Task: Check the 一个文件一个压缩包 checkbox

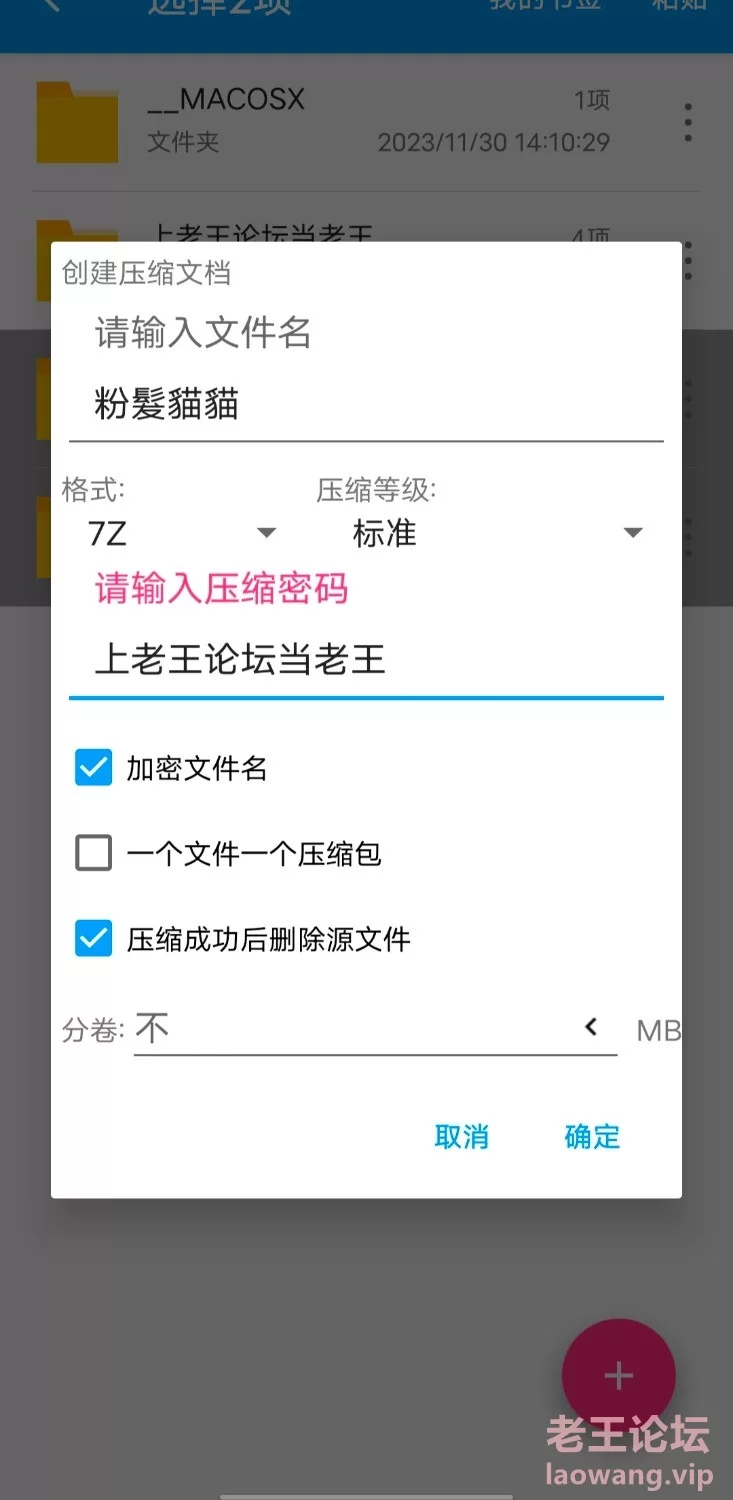Action: click(94, 854)
